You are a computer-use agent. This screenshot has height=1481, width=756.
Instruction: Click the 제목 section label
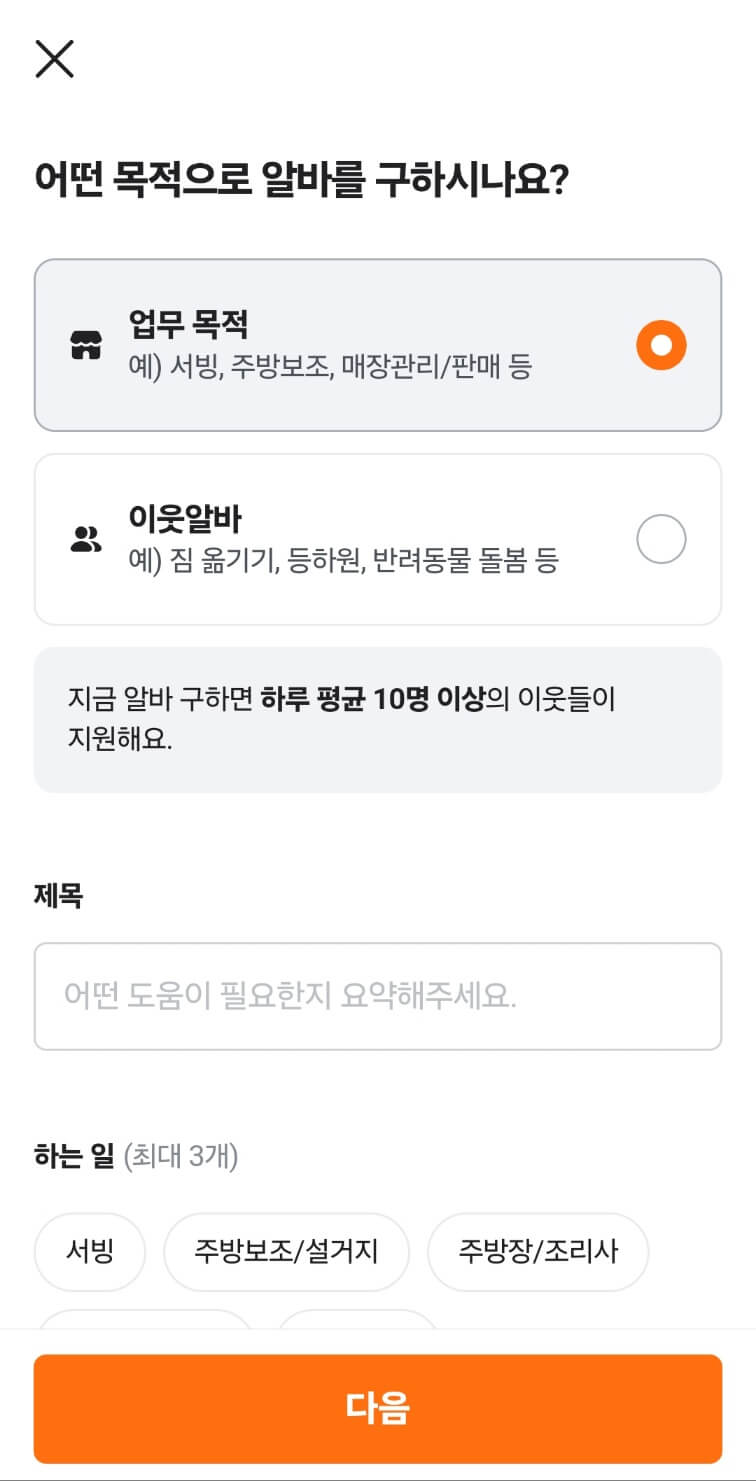click(58, 897)
